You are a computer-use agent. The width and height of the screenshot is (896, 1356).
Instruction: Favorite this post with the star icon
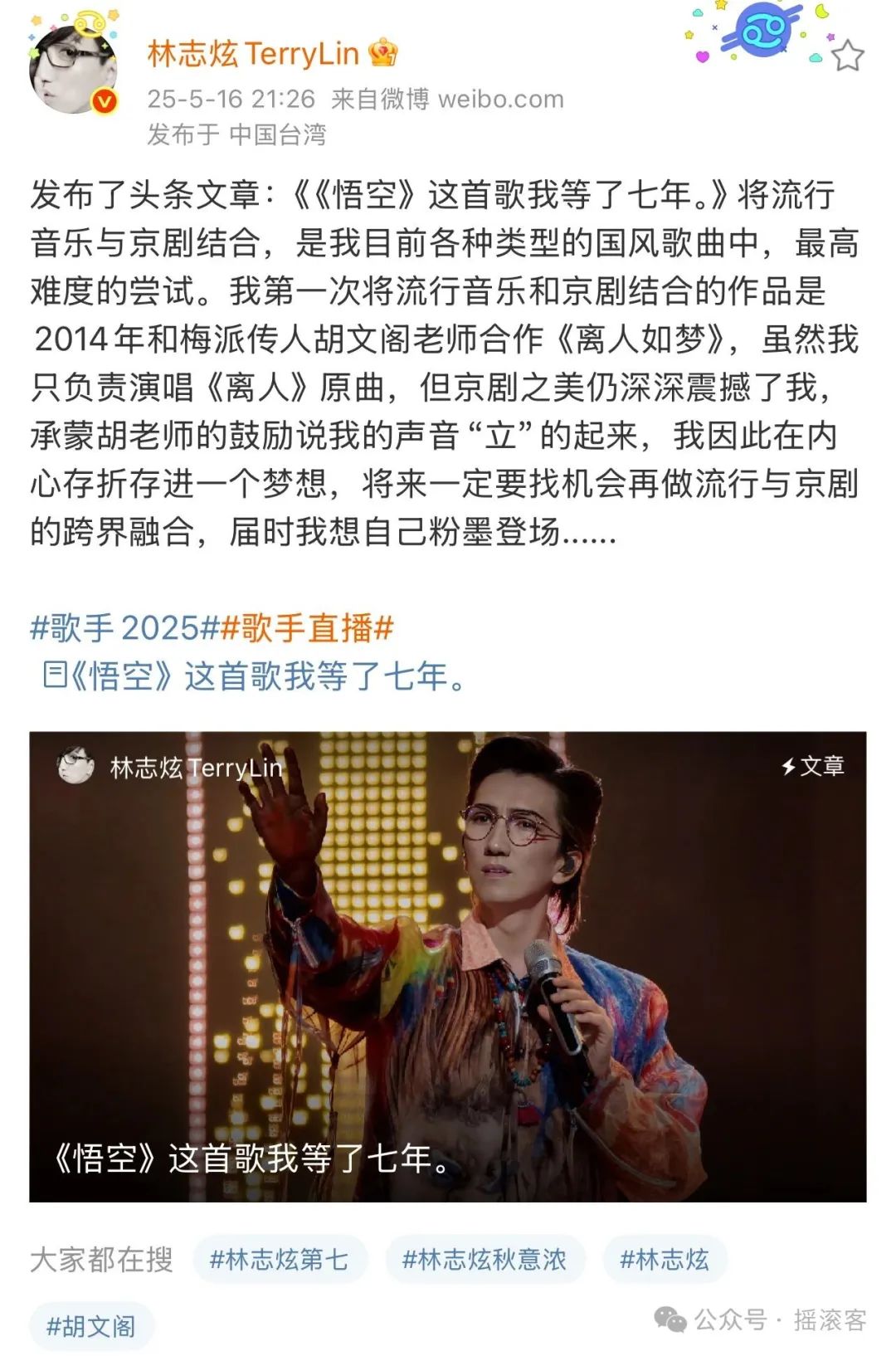[x=847, y=56]
